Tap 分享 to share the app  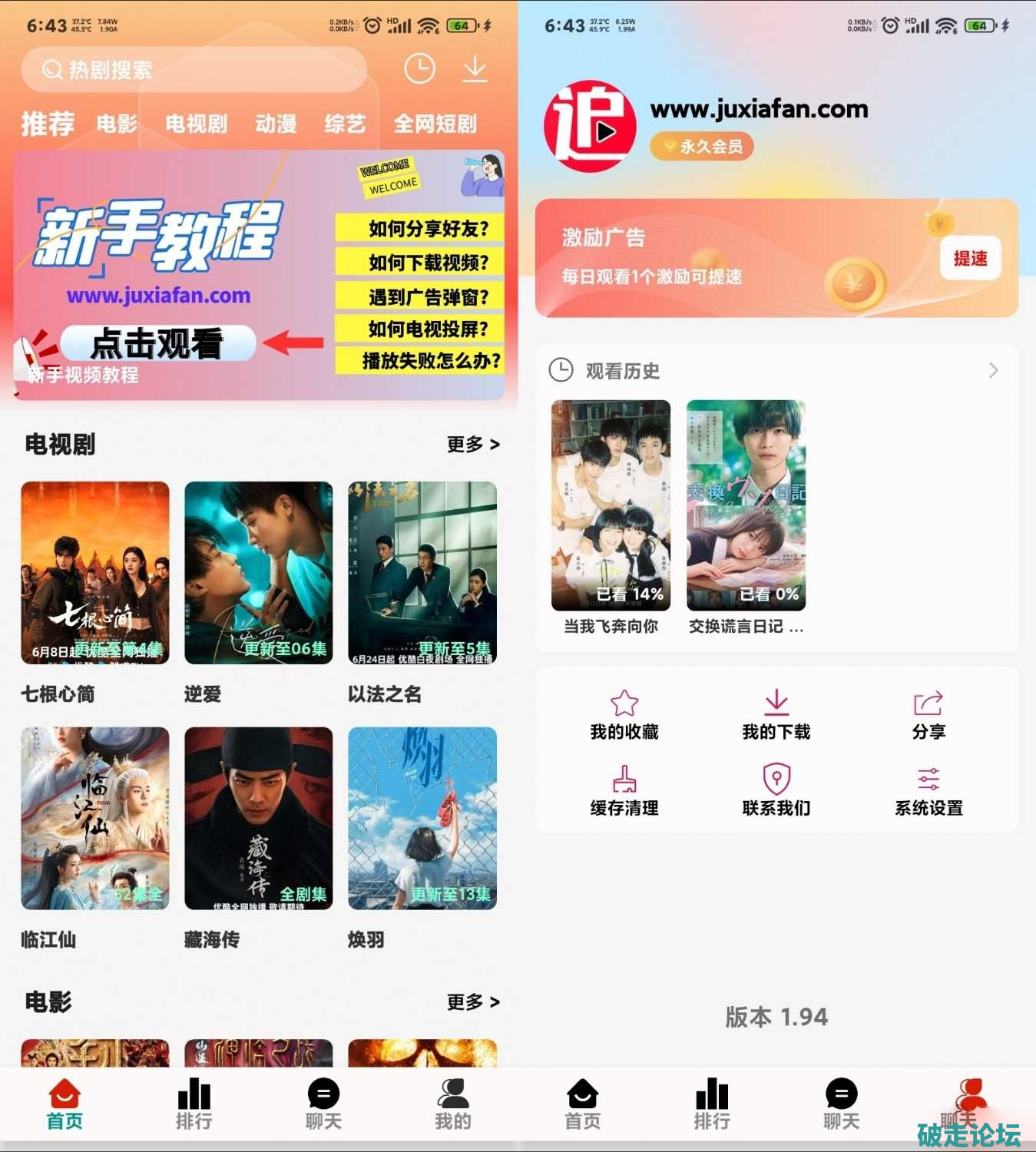click(x=928, y=716)
